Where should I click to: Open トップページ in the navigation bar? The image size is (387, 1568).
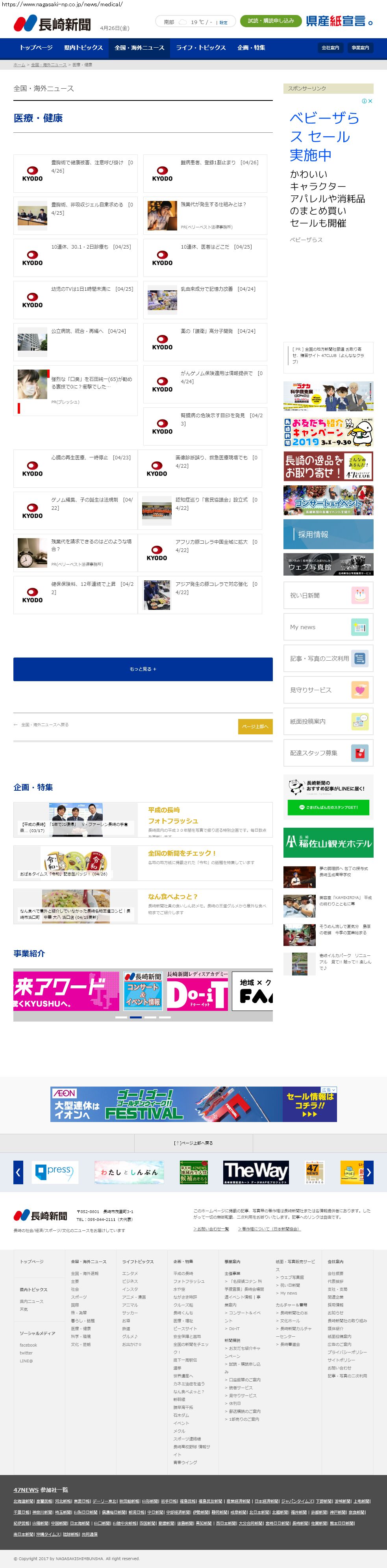click(x=36, y=48)
